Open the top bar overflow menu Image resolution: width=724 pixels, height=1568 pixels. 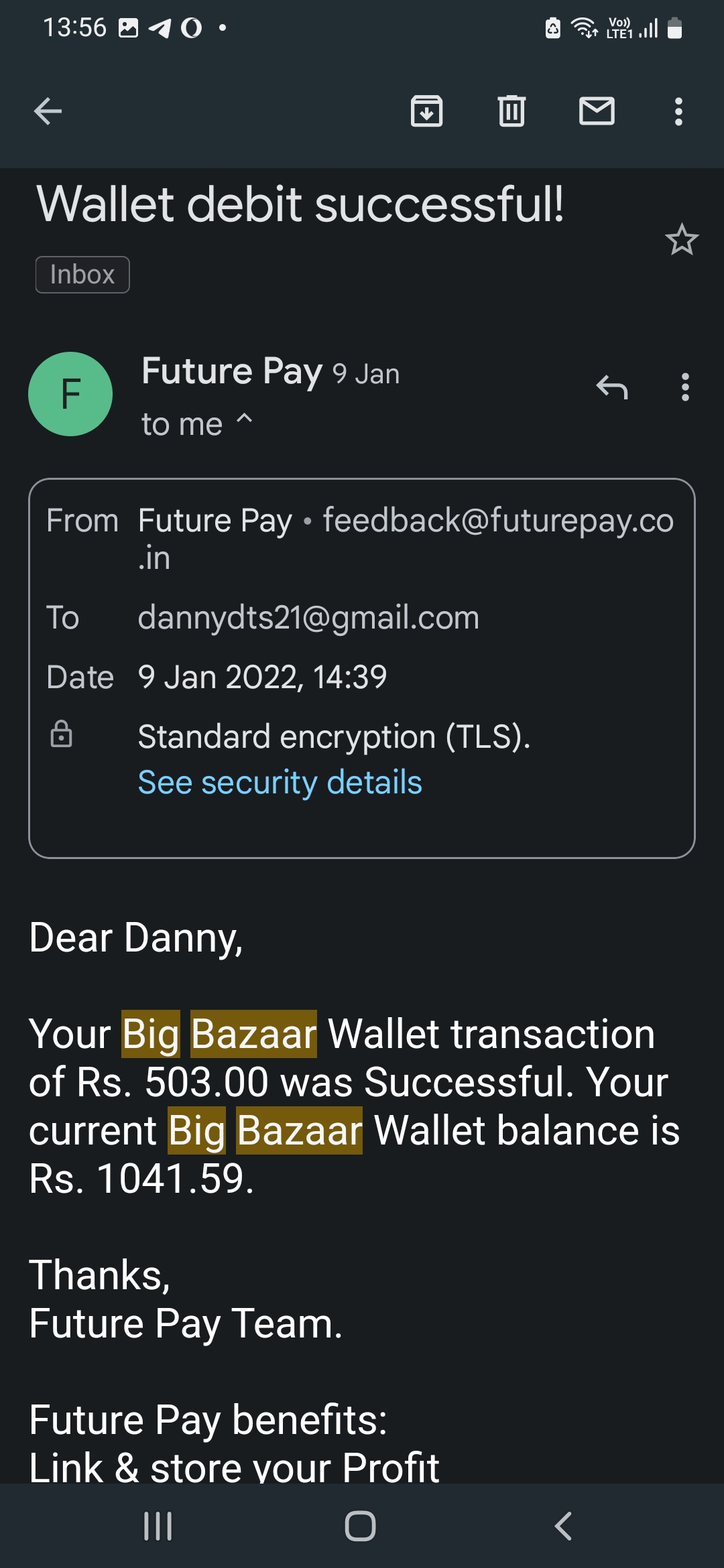coord(678,111)
